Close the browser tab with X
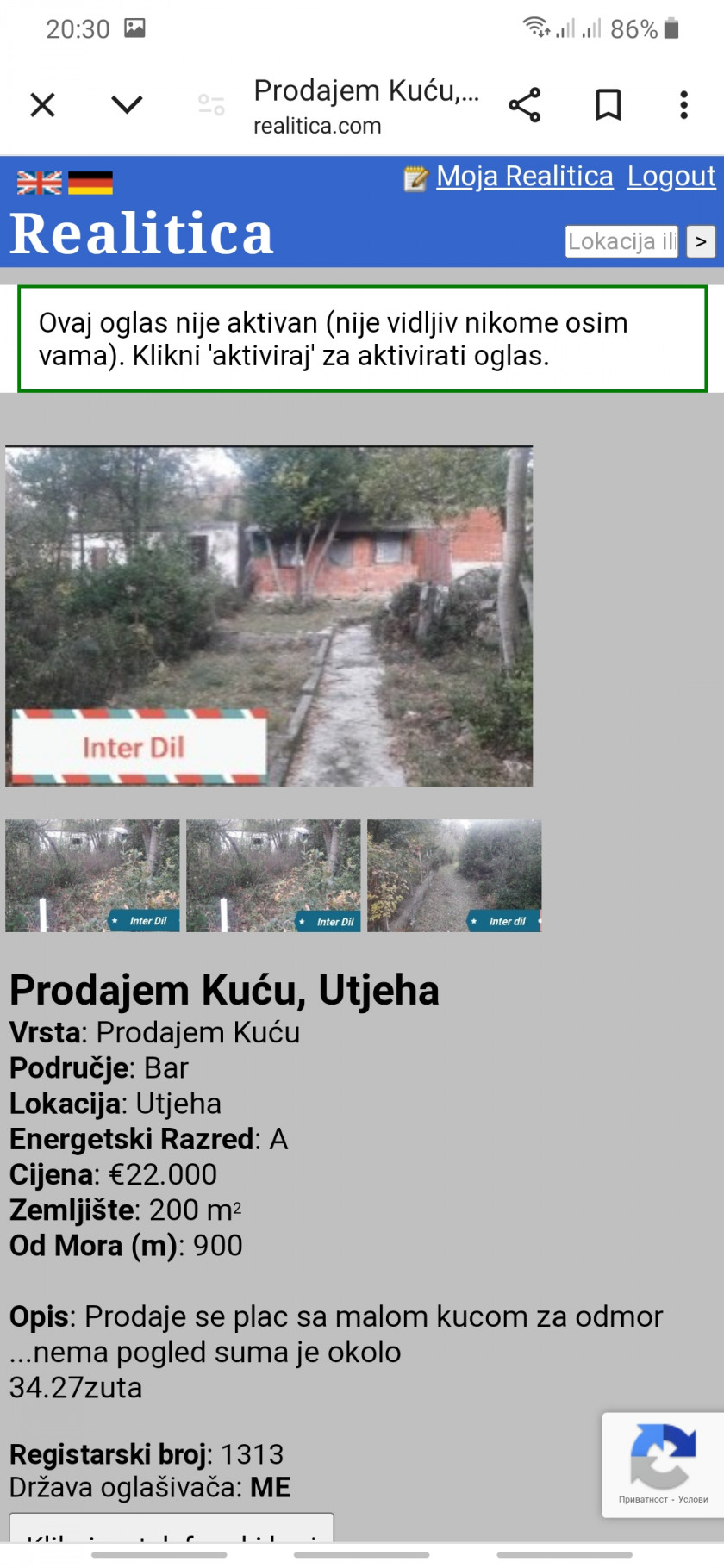Image resolution: width=724 pixels, height=1568 pixels. 42,105
